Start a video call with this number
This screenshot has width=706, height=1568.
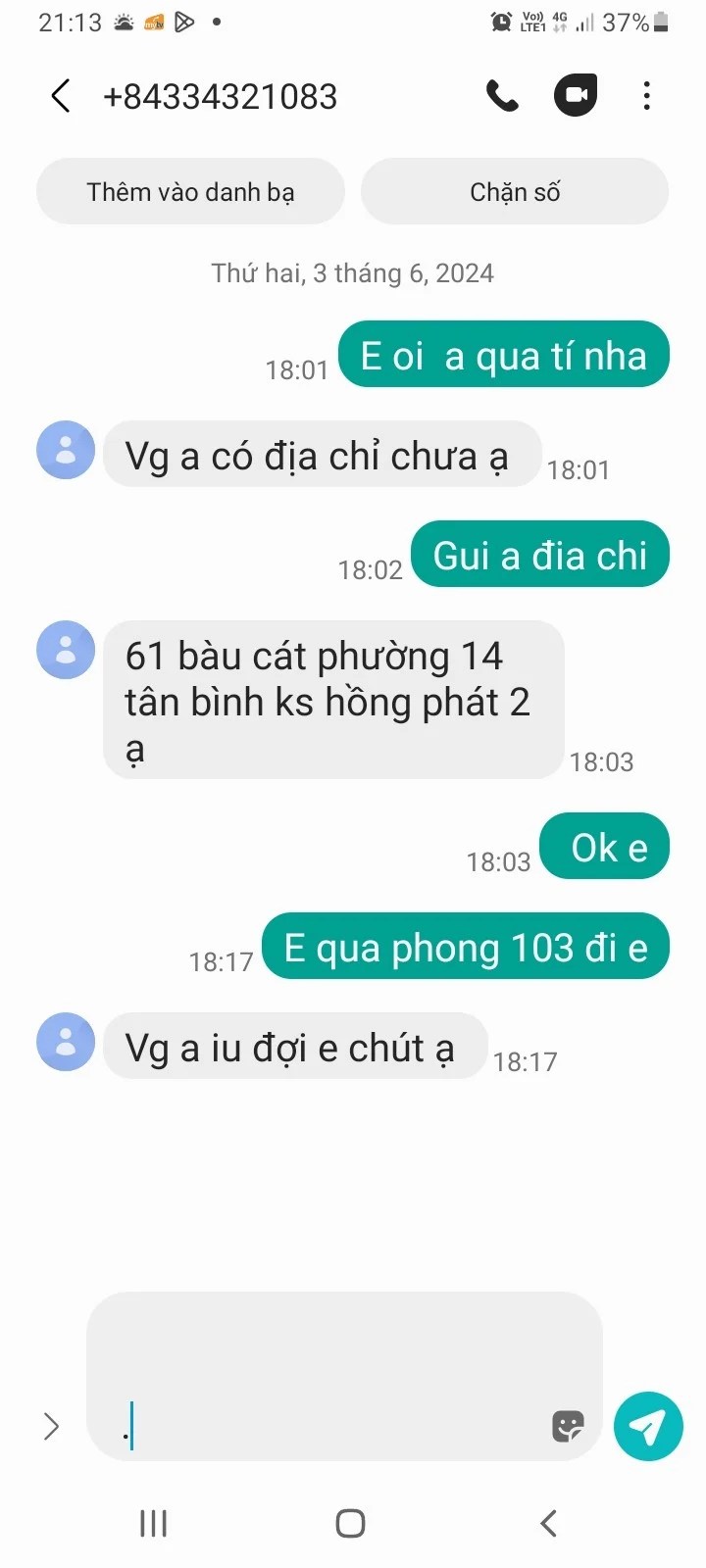tap(576, 96)
